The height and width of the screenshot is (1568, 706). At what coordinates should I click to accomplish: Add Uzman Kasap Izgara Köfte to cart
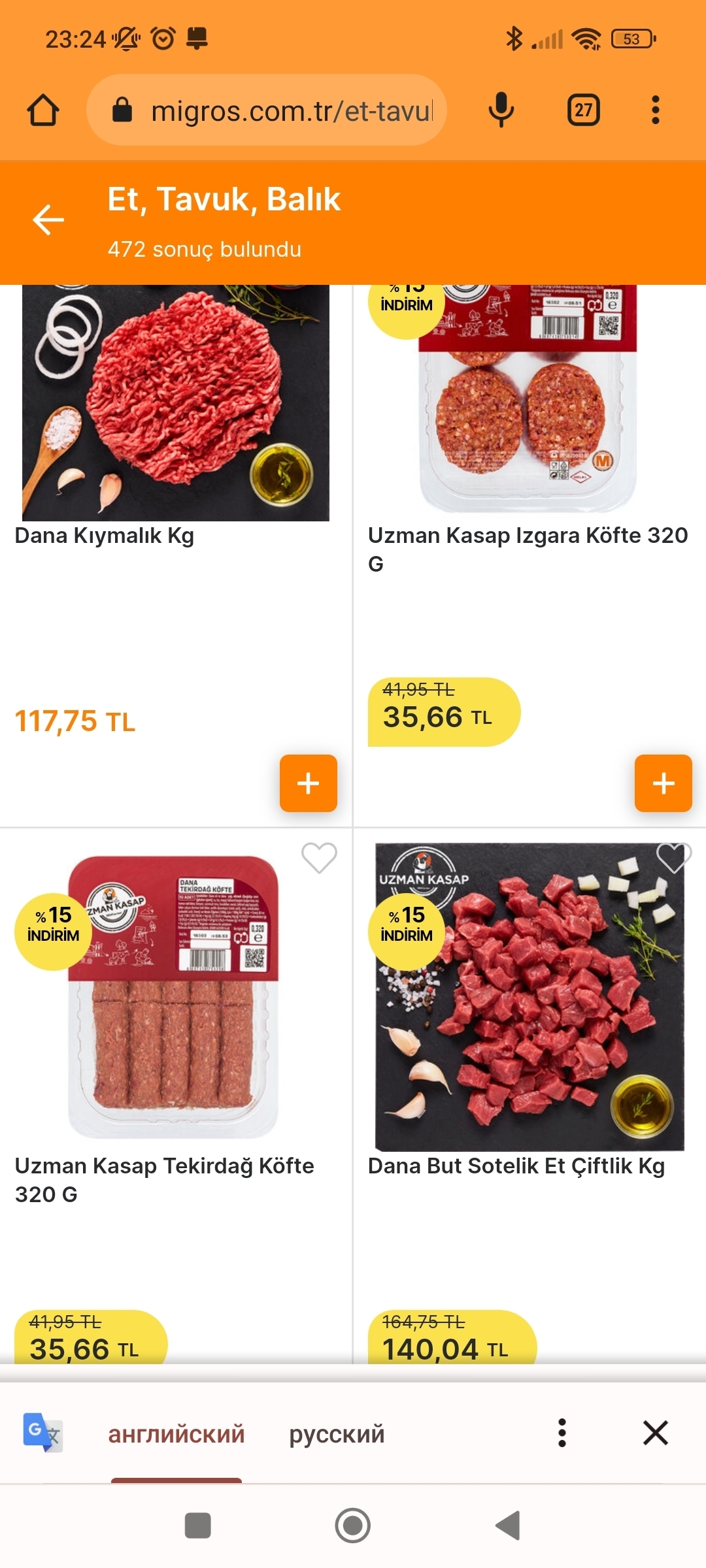(x=663, y=783)
